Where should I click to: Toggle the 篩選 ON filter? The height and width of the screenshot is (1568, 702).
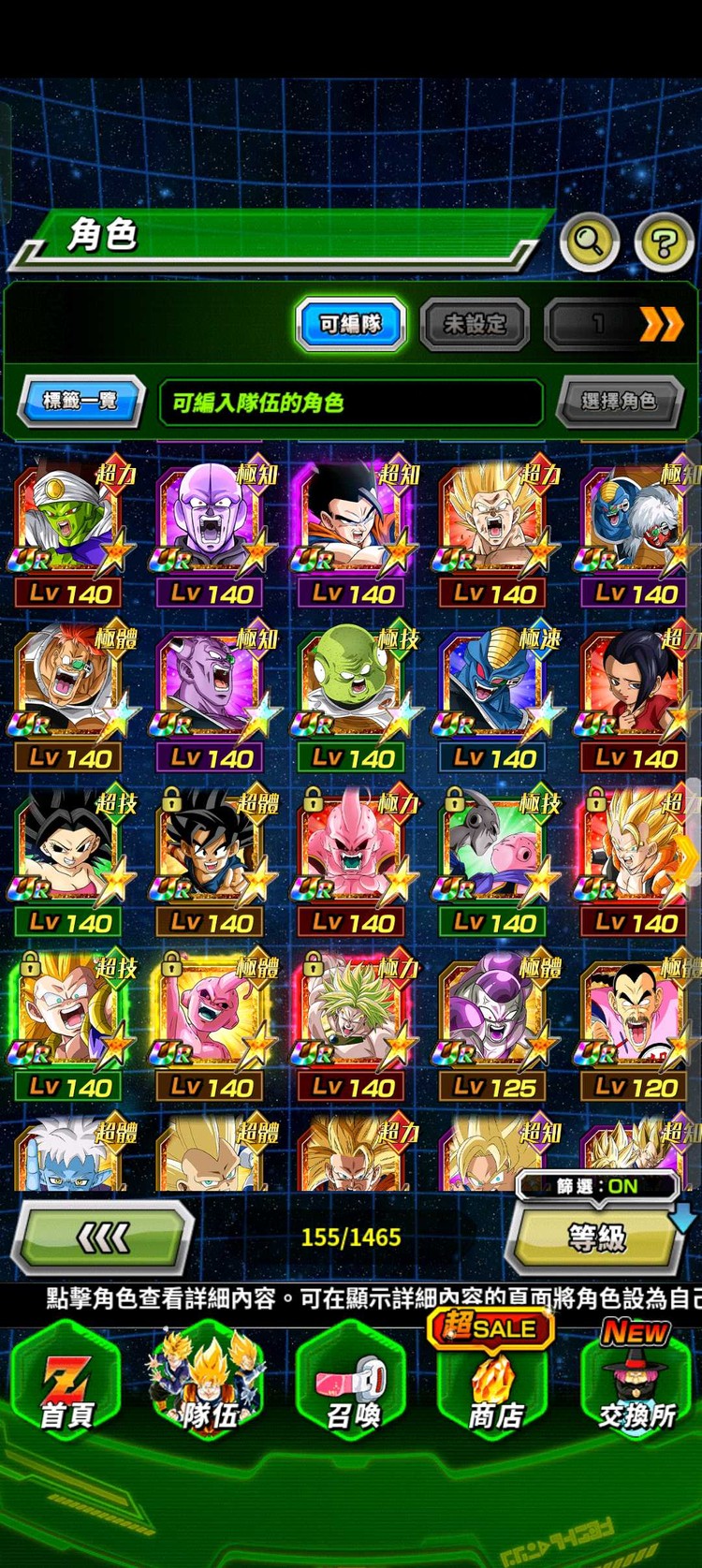[x=597, y=1186]
